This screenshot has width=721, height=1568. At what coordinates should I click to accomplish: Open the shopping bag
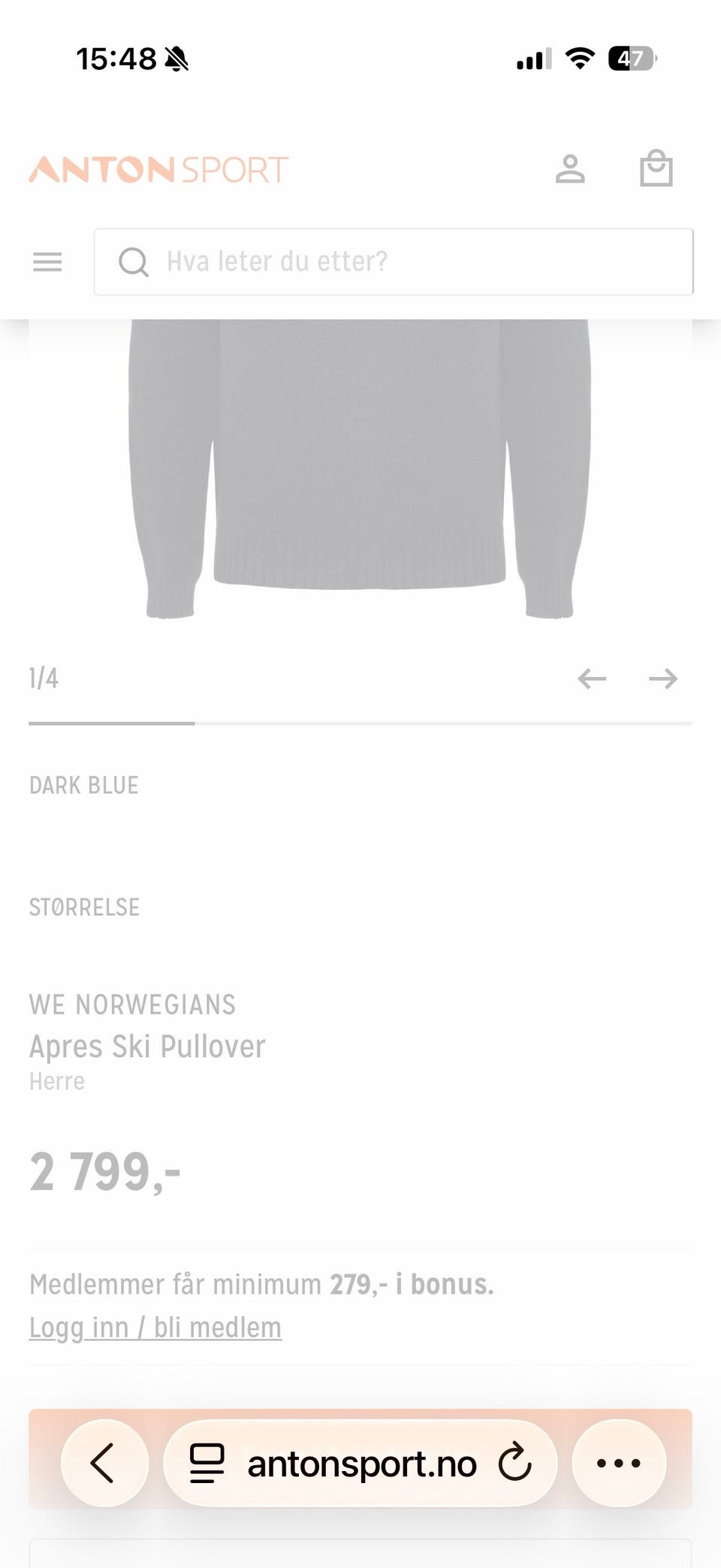(656, 168)
